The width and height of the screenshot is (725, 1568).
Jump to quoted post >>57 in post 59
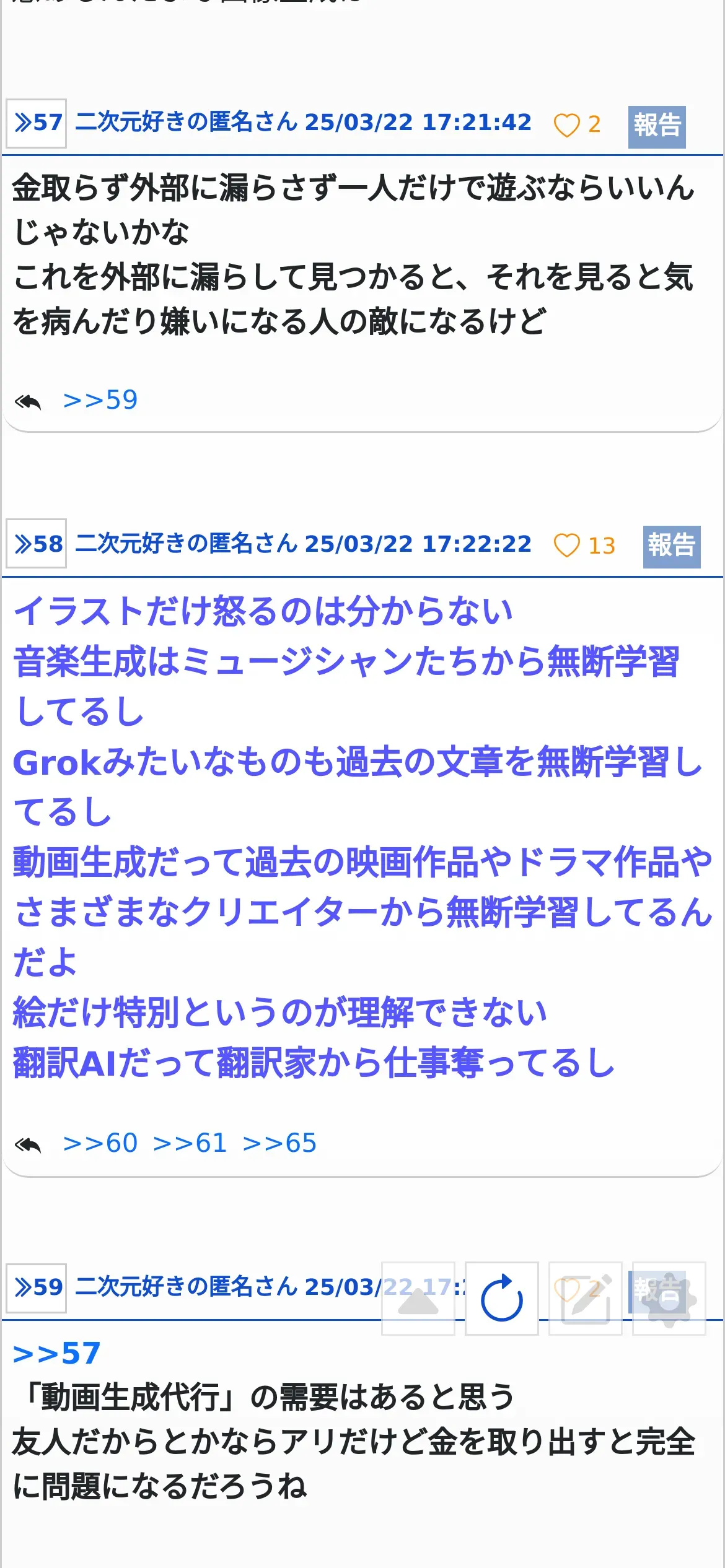(57, 1354)
